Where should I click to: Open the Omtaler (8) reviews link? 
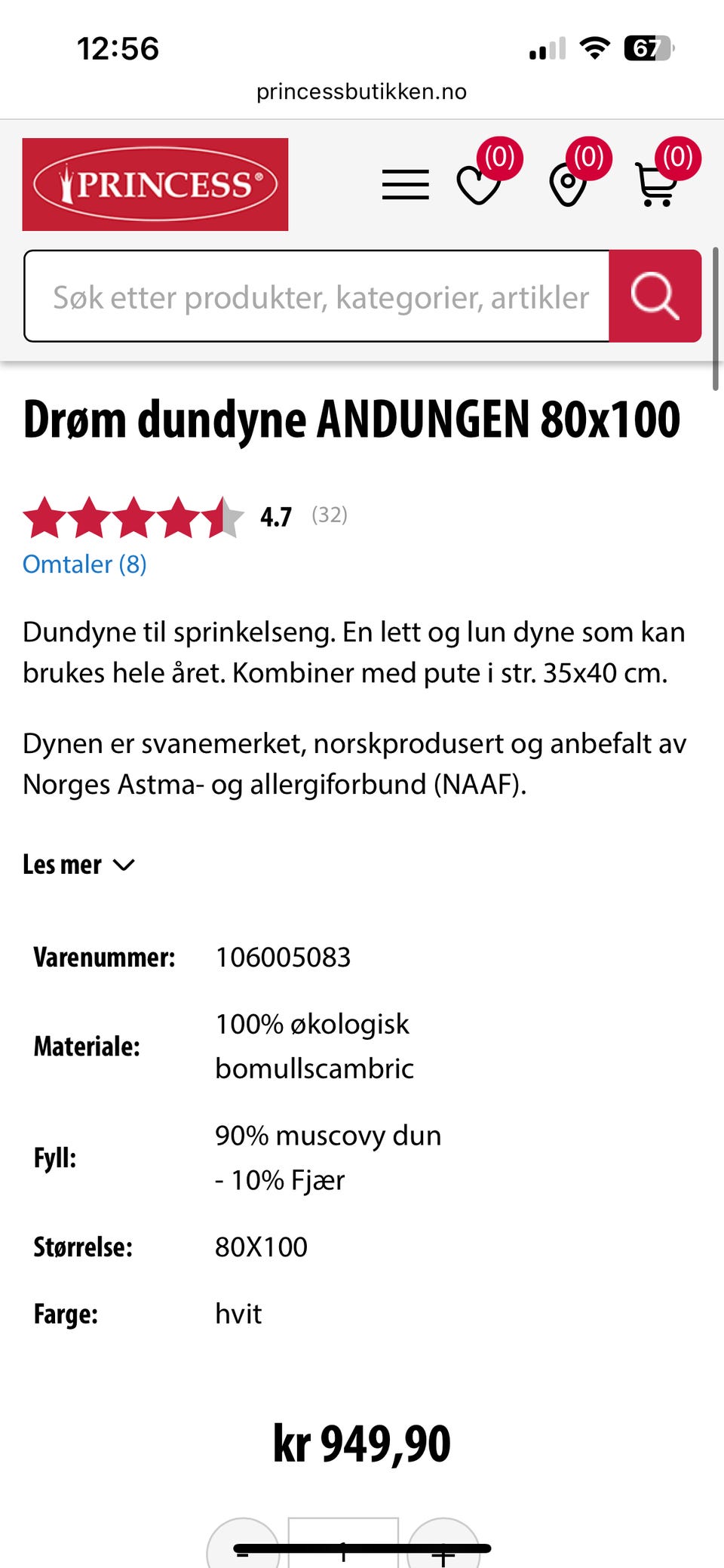(84, 564)
